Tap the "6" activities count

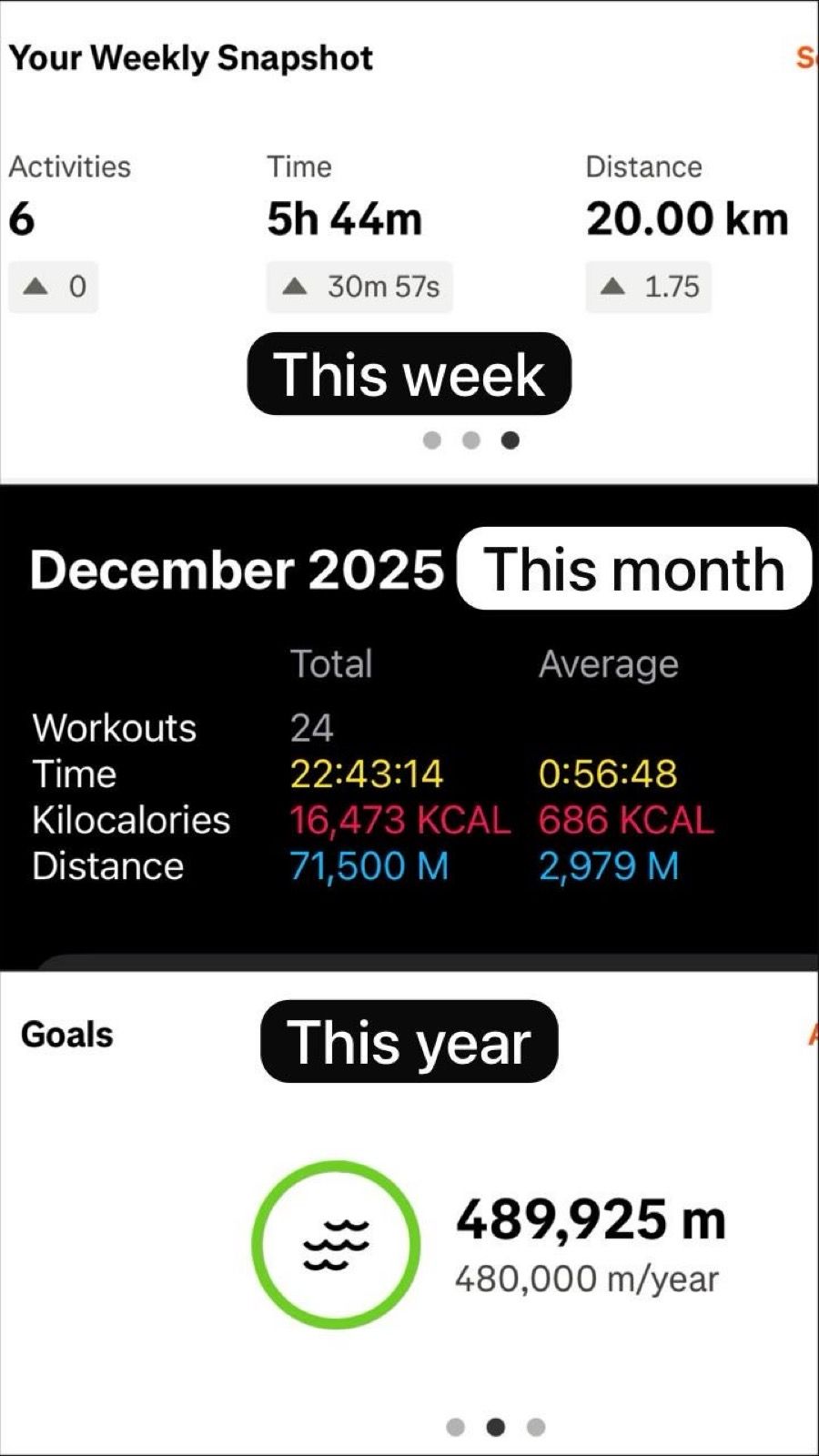click(18, 218)
